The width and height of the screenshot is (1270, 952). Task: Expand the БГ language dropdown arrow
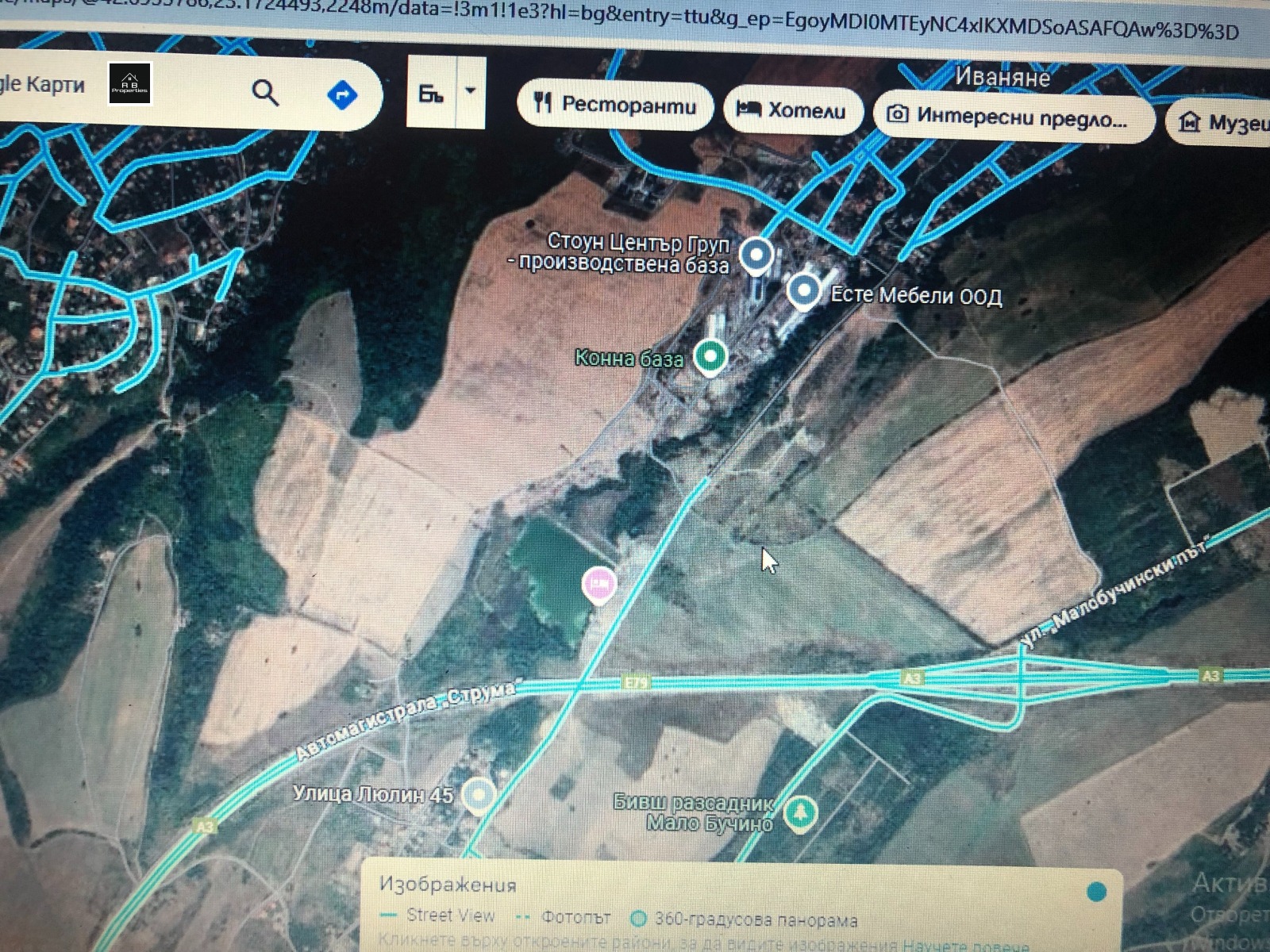471,91
